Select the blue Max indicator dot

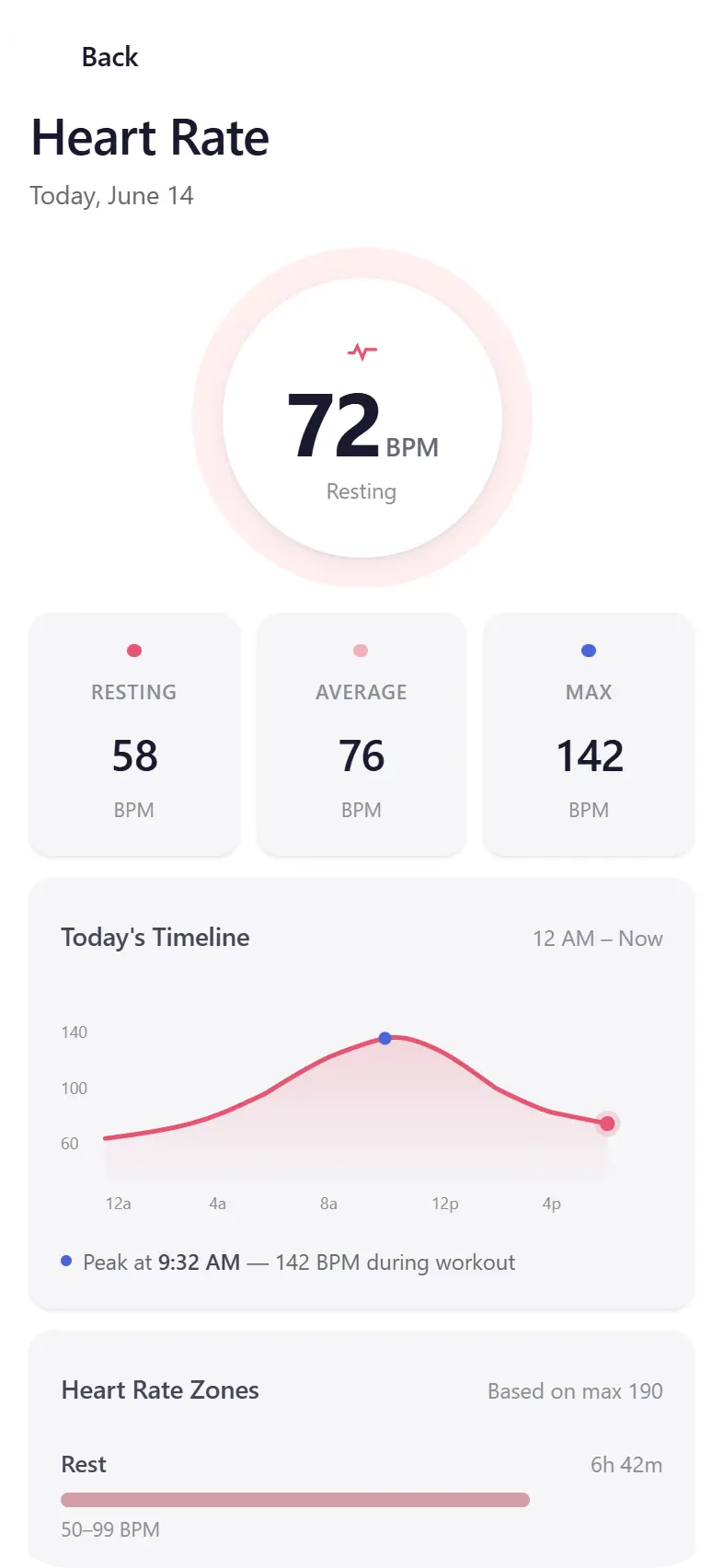click(x=588, y=650)
